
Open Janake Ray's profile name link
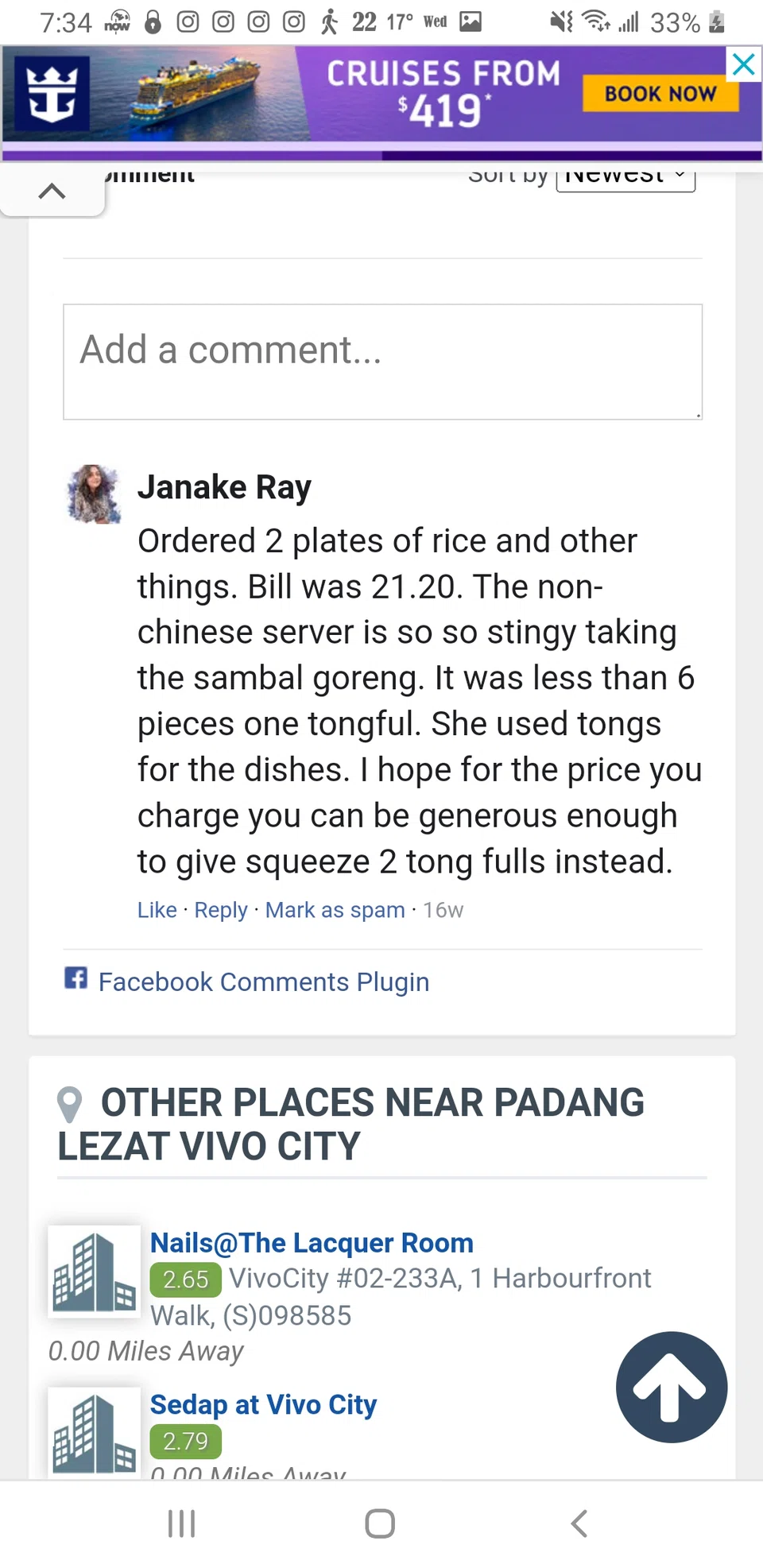pyautogui.click(x=224, y=487)
